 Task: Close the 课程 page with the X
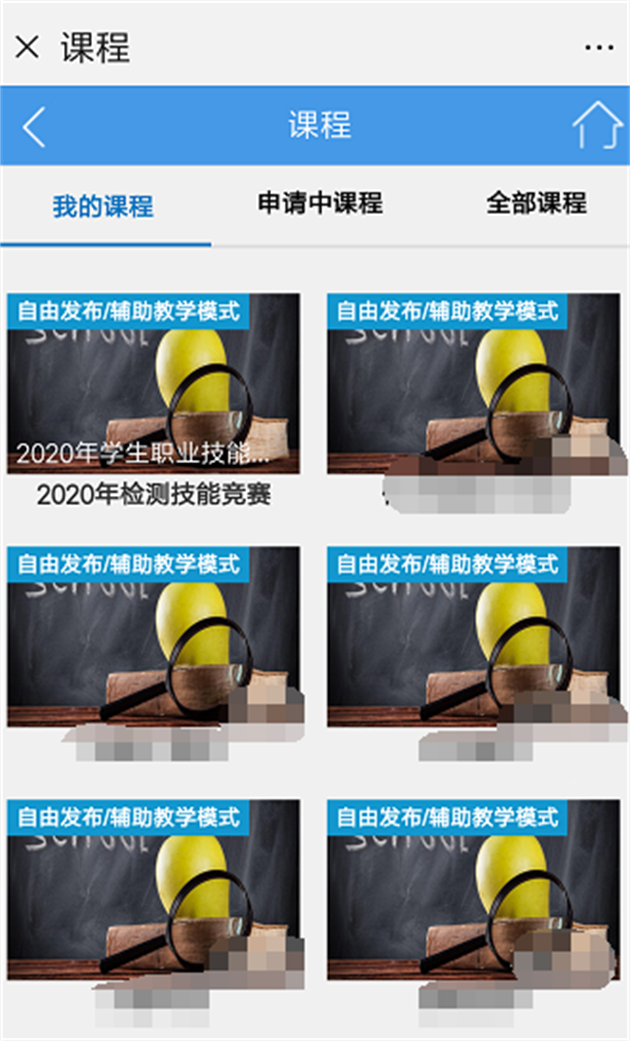[x=27, y=46]
